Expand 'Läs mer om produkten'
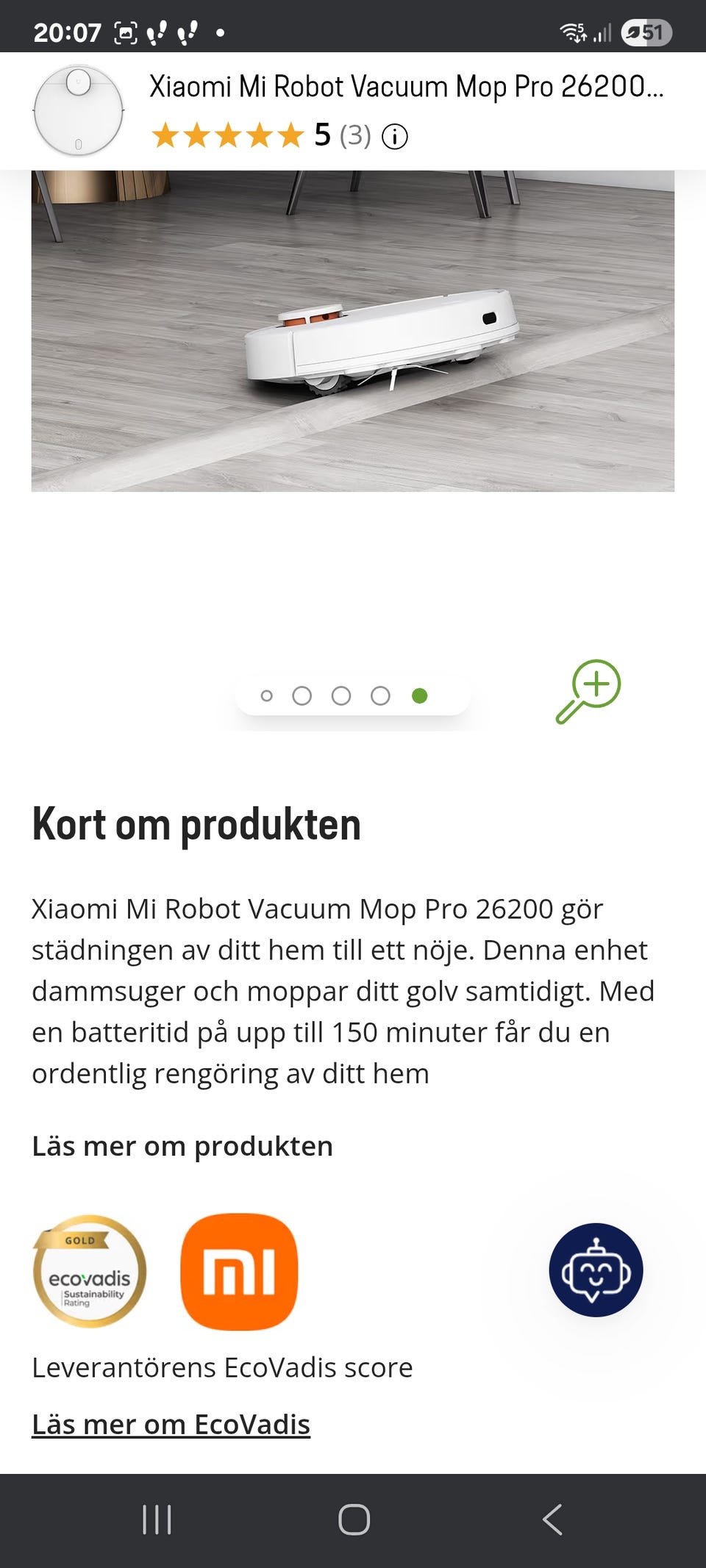The width and height of the screenshot is (706, 1568). point(182,1145)
